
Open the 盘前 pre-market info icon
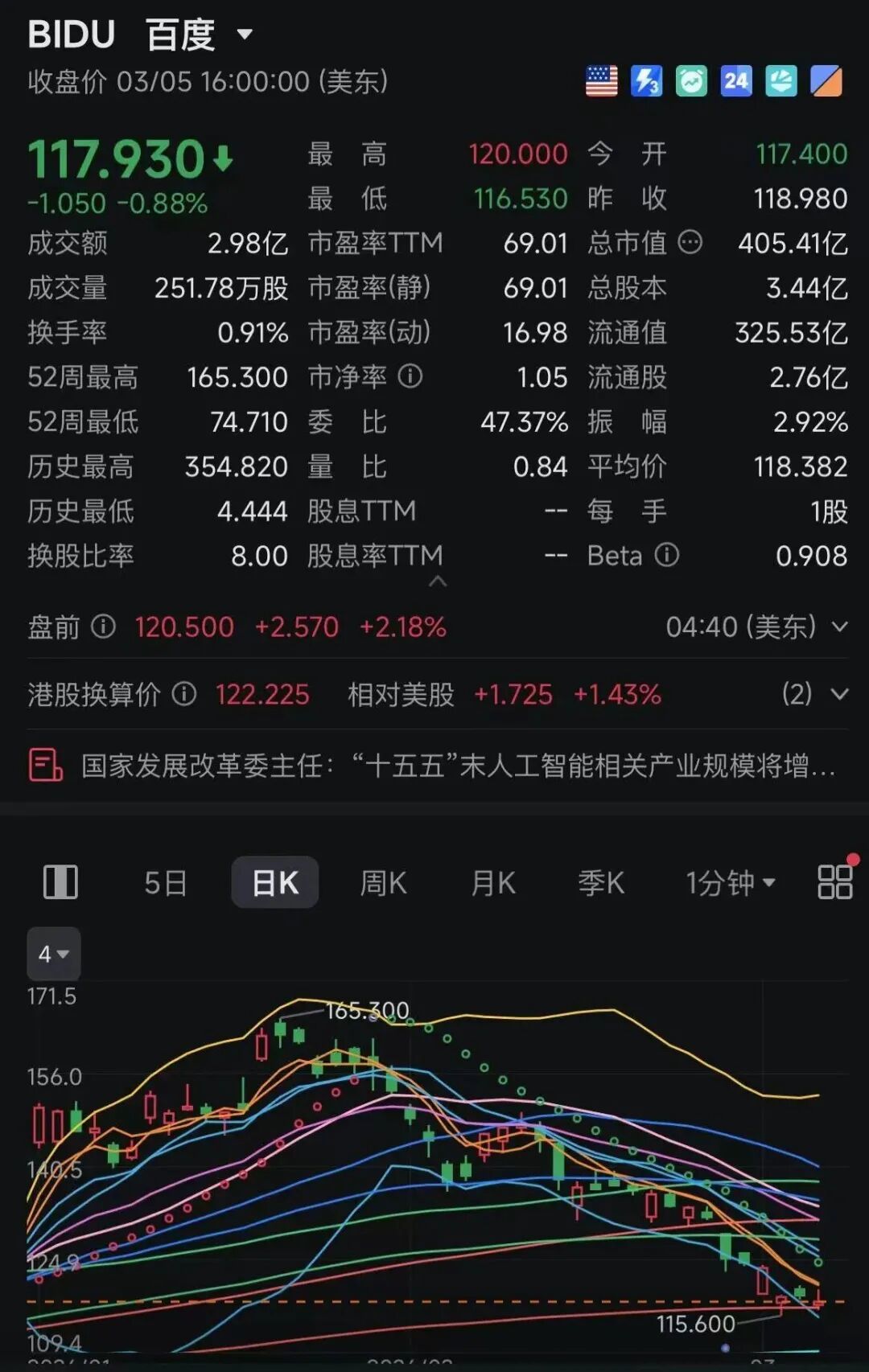pos(104,626)
